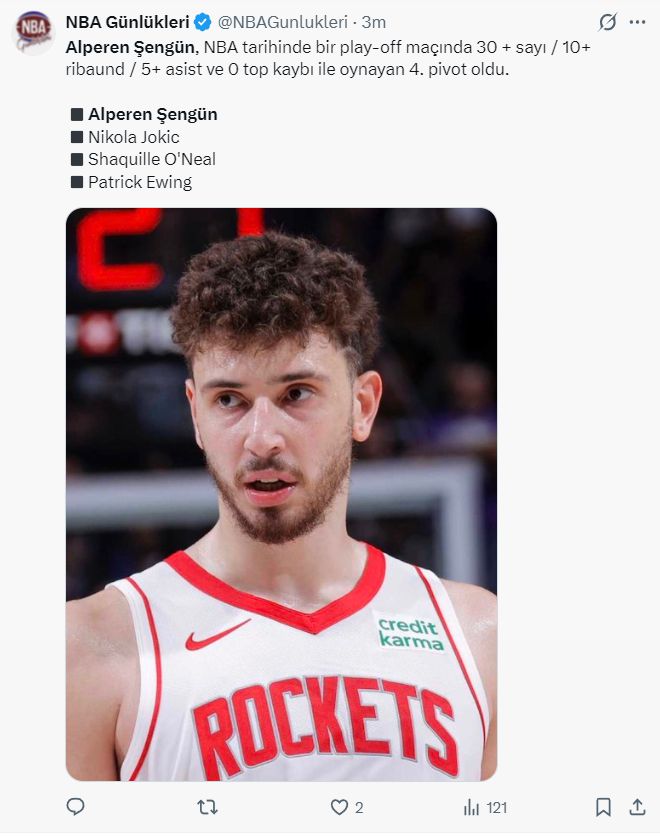Repost the NBA Günlükleri tweet

coord(207,807)
